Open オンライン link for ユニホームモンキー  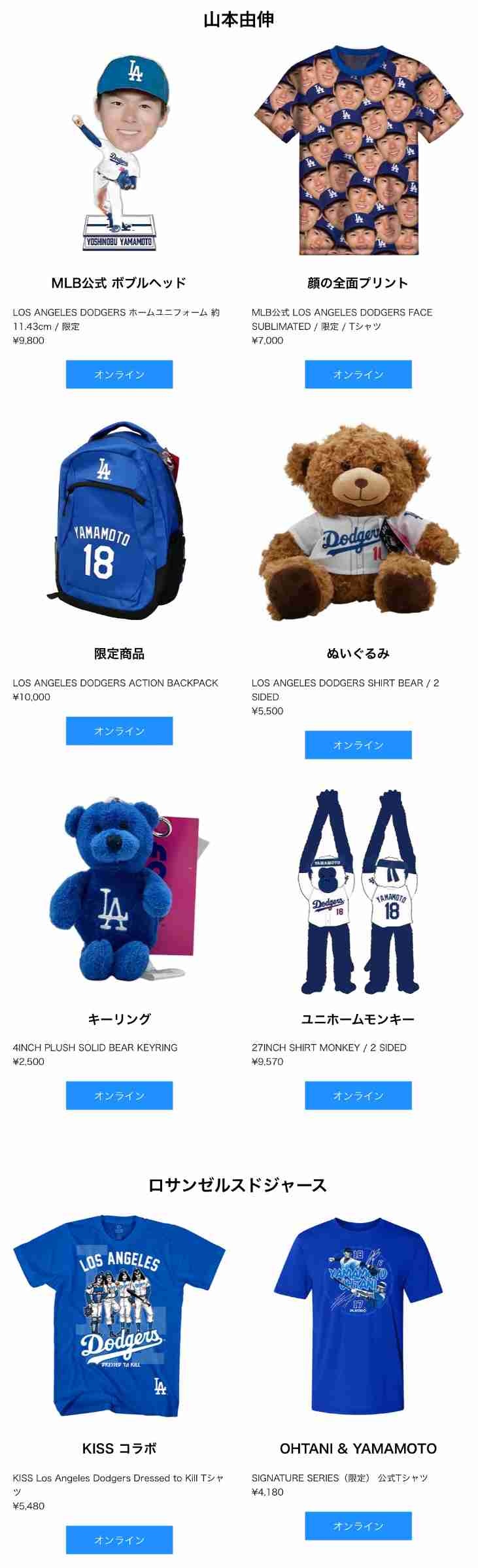click(x=358, y=1095)
